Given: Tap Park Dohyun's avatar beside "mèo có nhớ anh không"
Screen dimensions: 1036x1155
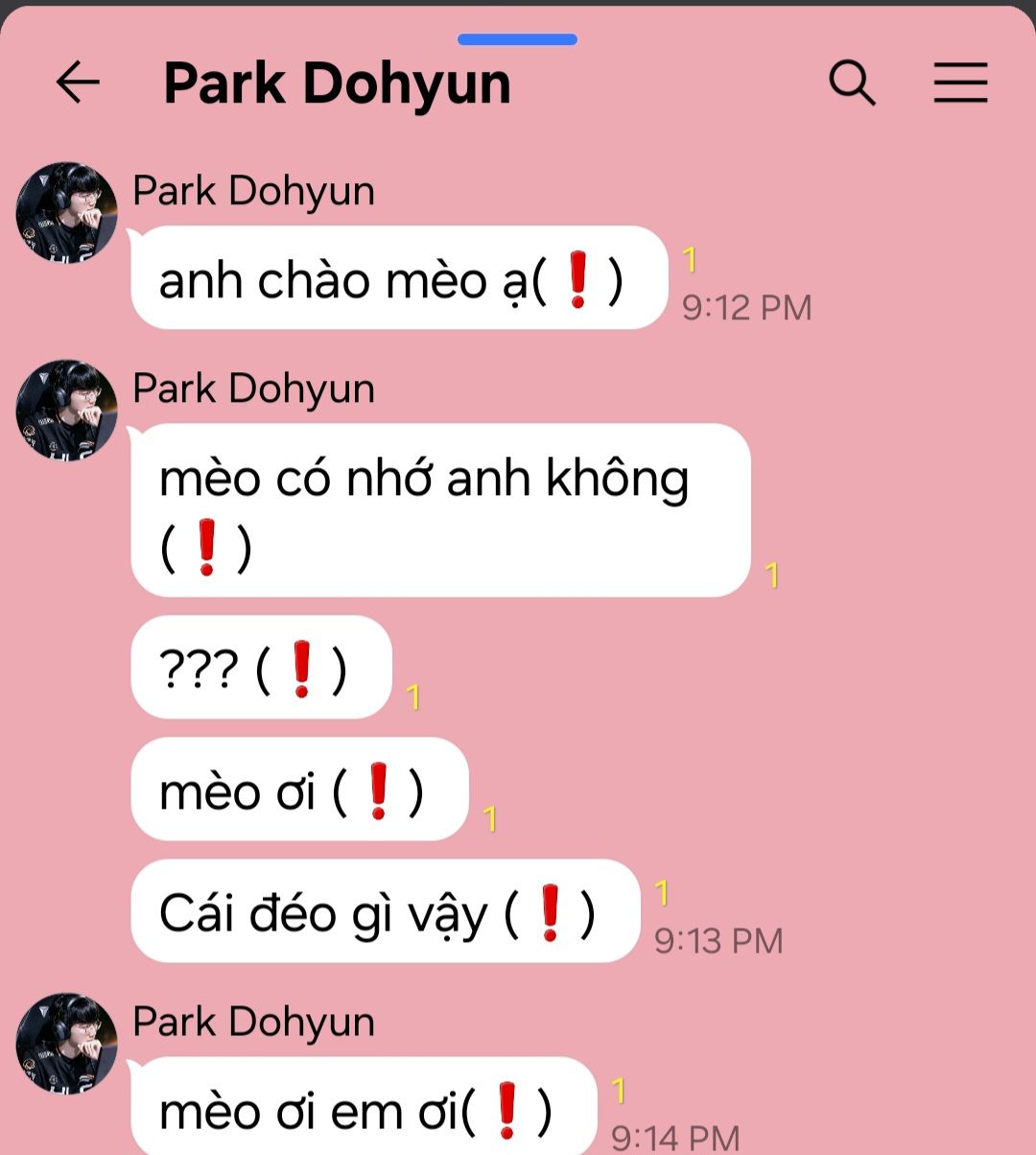Looking at the screenshot, I should (x=66, y=410).
